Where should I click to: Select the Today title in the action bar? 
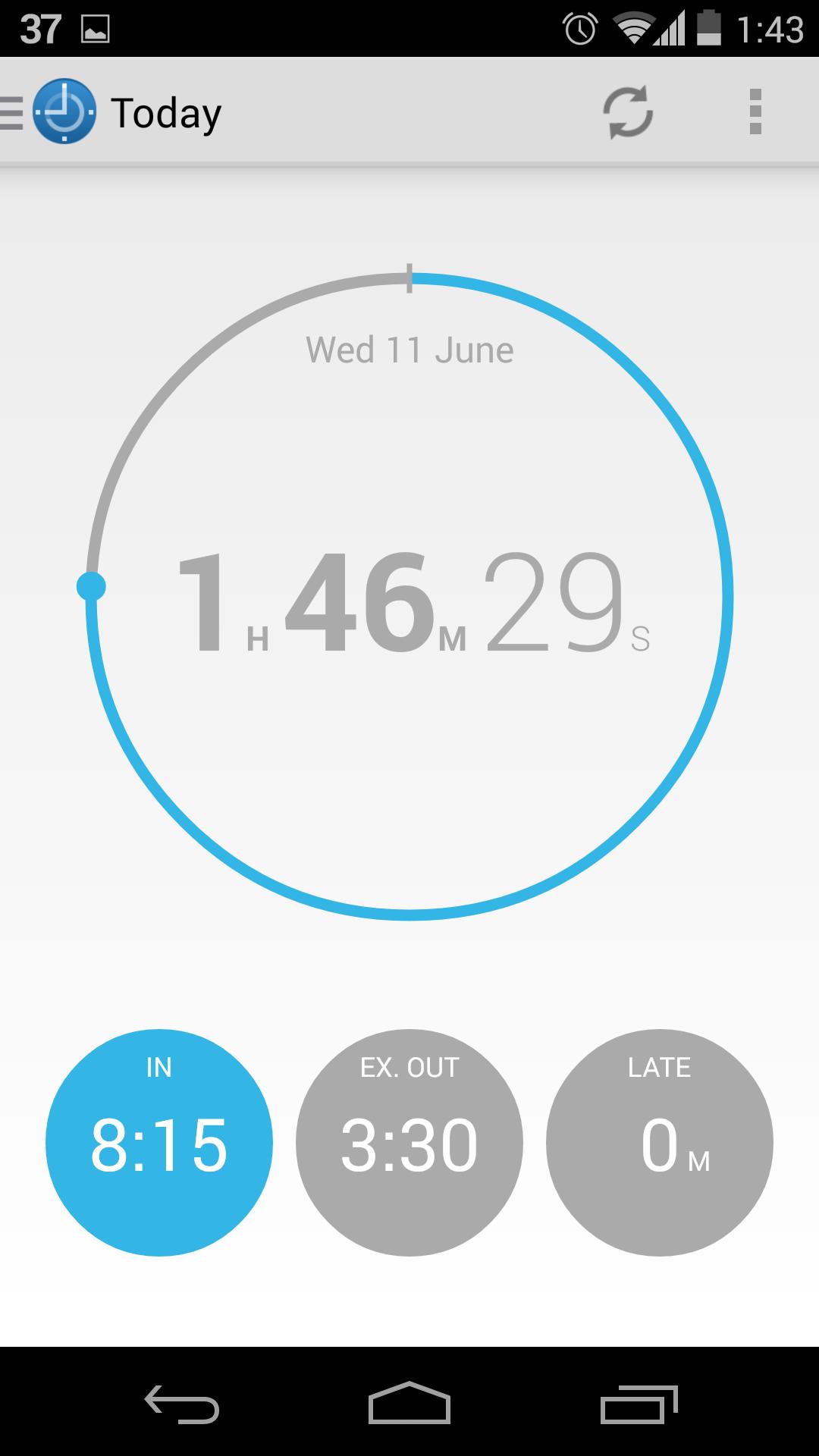[x=166, y=111]
